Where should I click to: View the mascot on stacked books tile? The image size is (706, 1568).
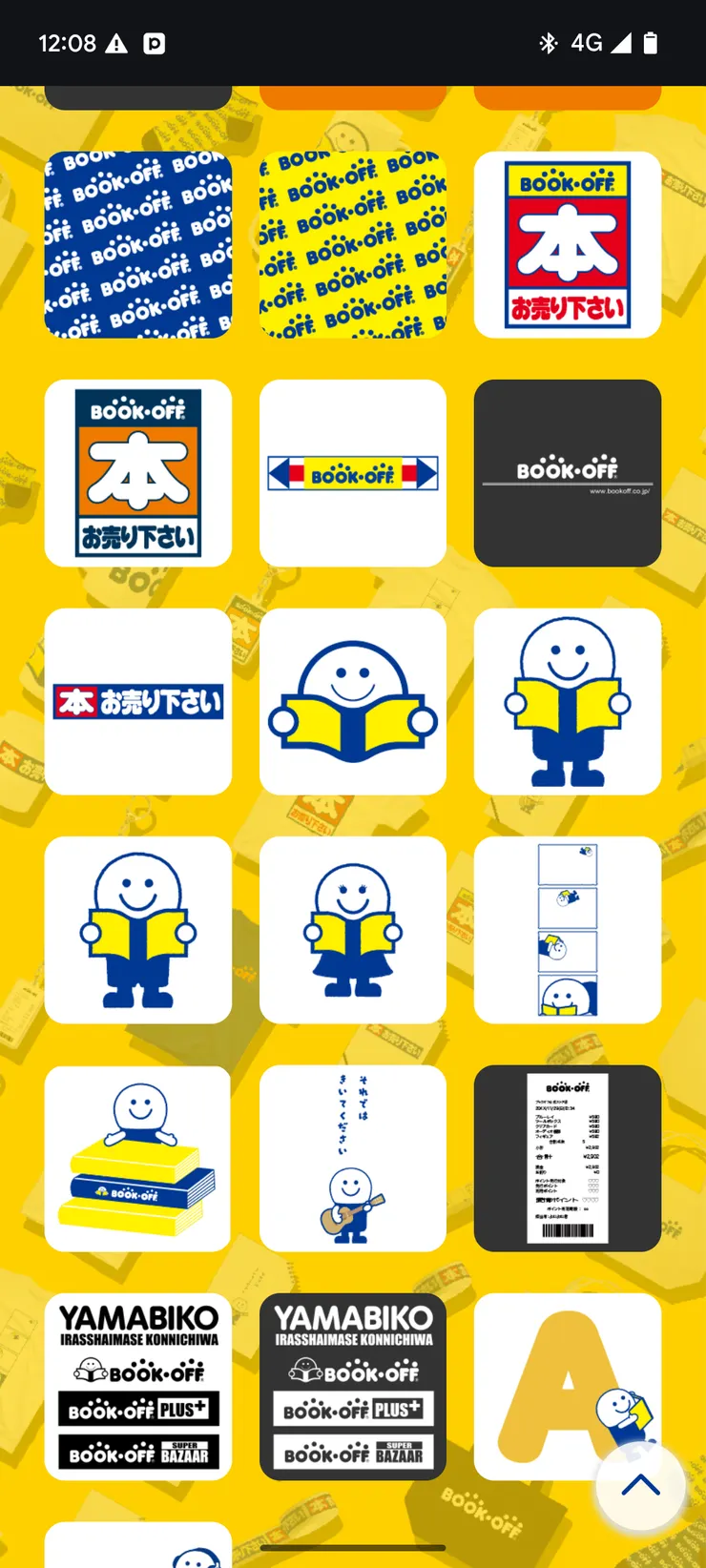point(138,1159)
